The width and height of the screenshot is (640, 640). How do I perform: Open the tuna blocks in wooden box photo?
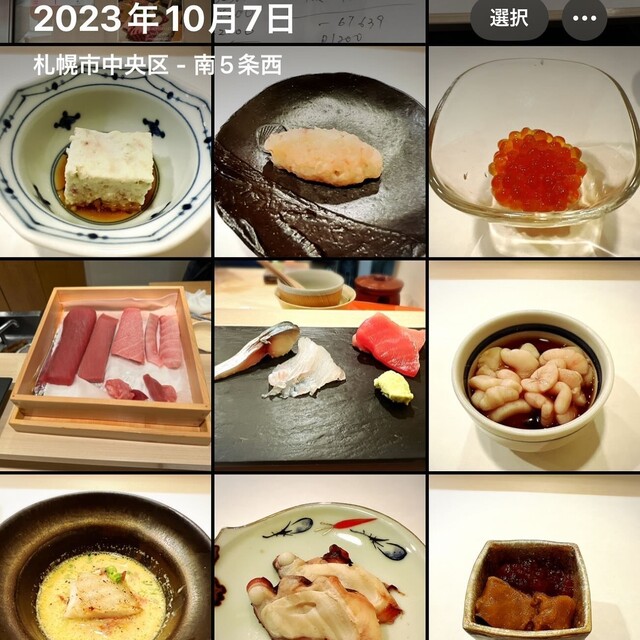105,365
